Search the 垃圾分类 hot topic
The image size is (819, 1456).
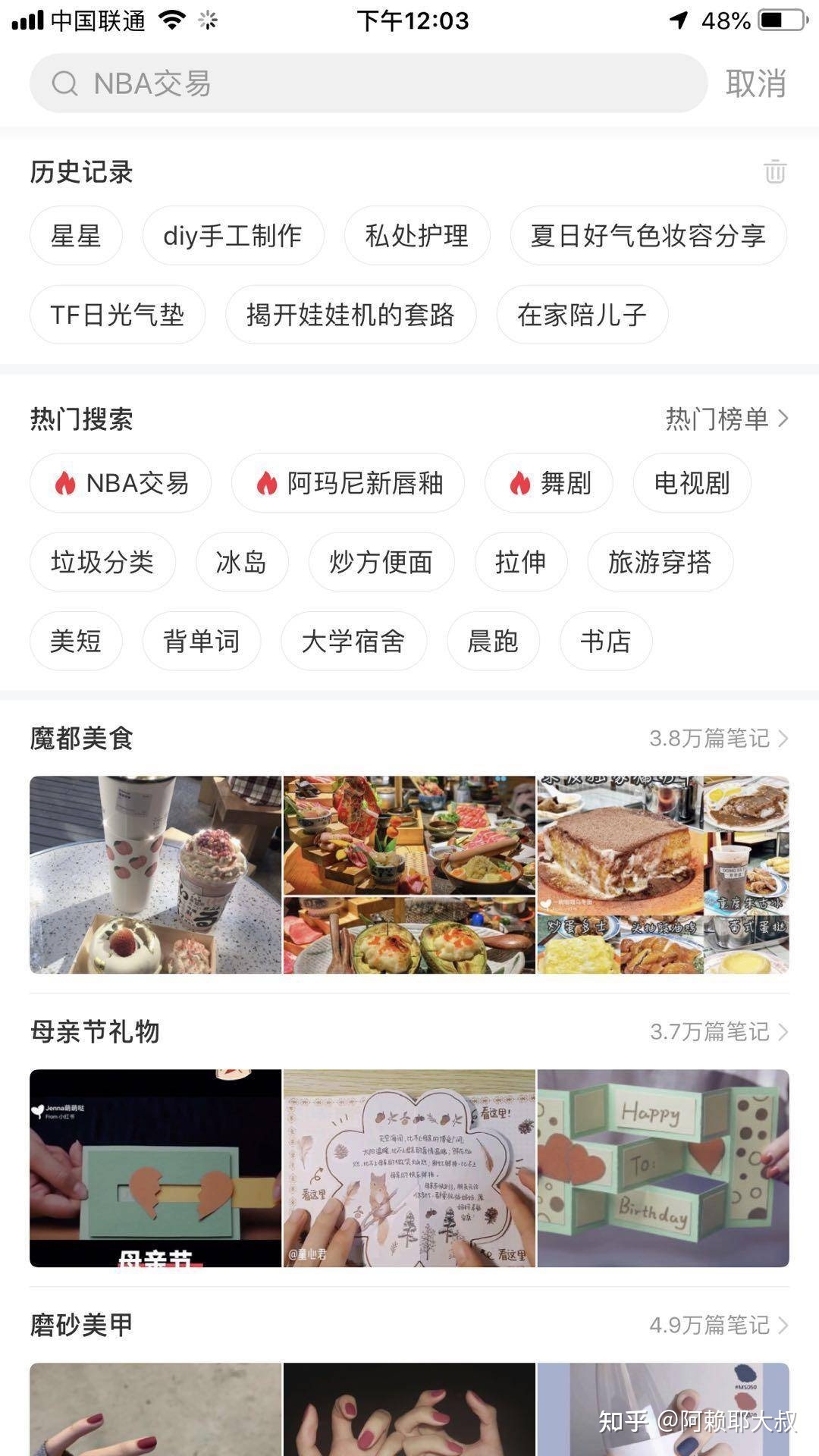[x=102, y=562]
